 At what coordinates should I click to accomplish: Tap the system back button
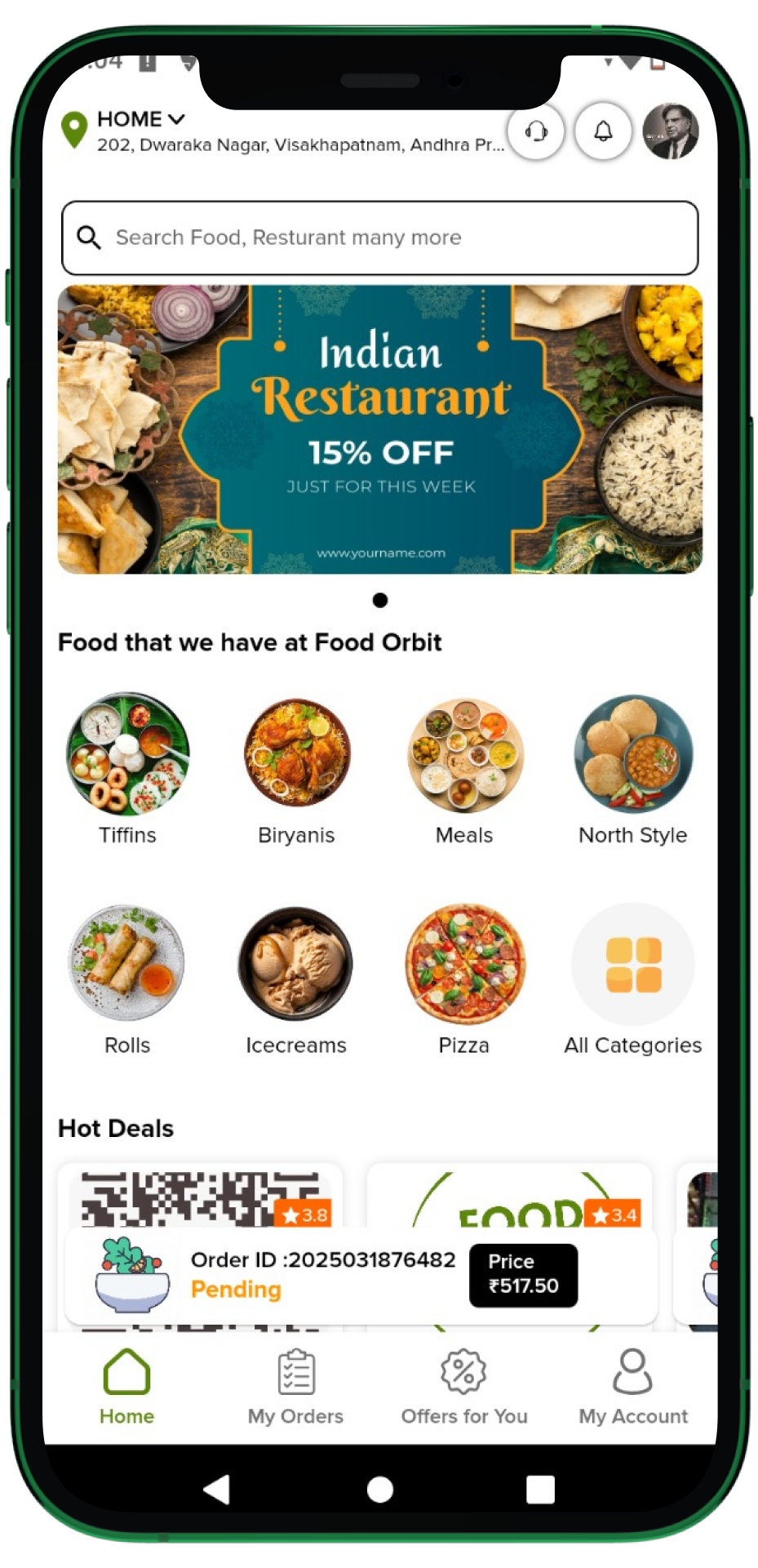click(x=217, y=1490)
